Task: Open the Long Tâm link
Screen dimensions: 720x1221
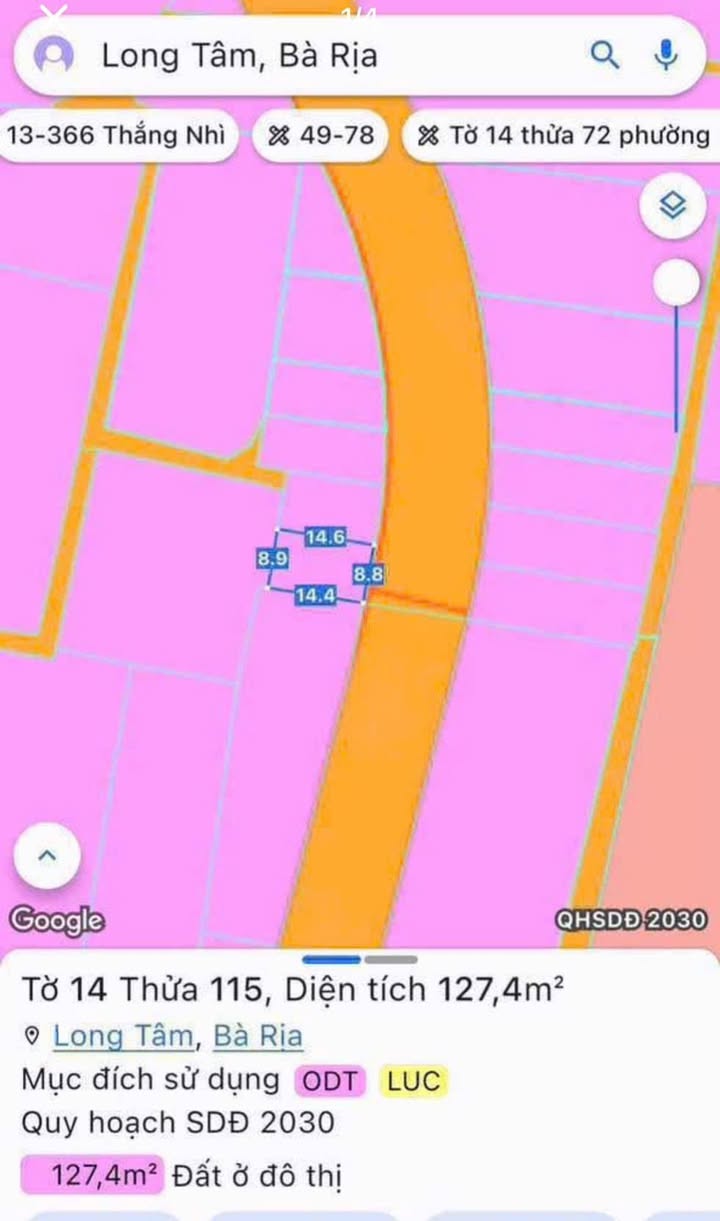Action: (x=122, y=1035)
